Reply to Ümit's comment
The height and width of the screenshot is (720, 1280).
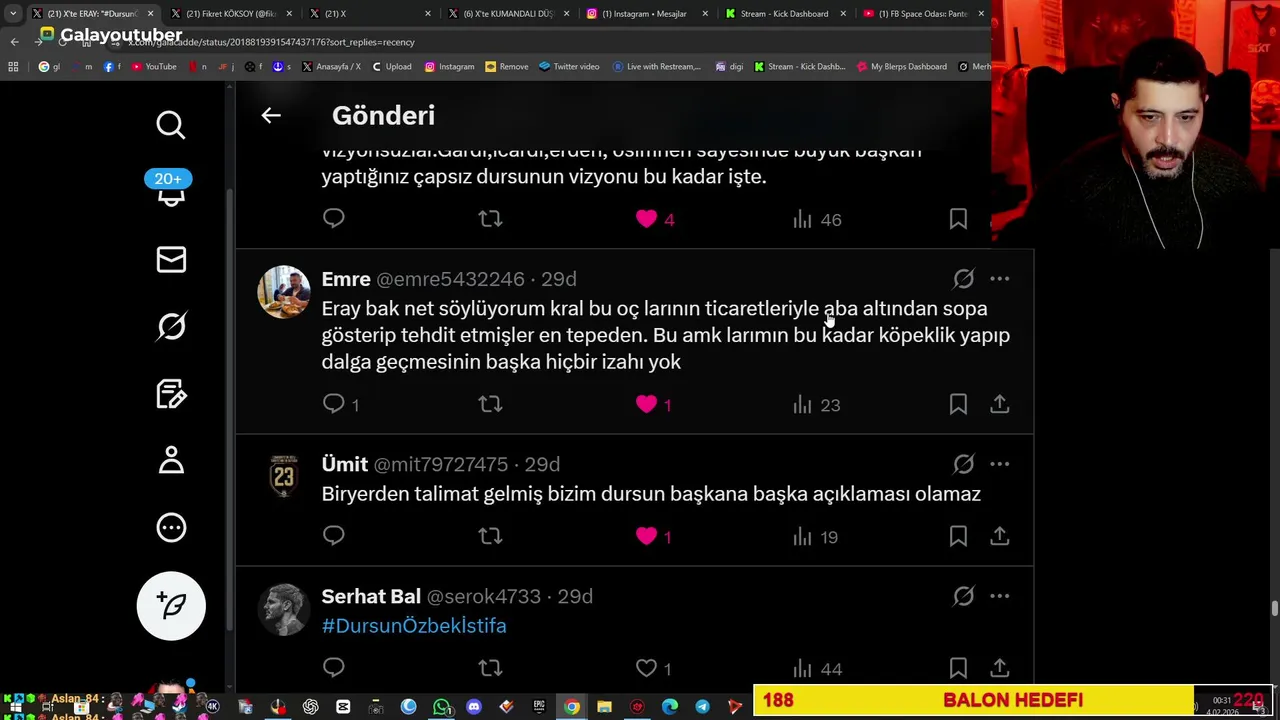coord(334,536)
